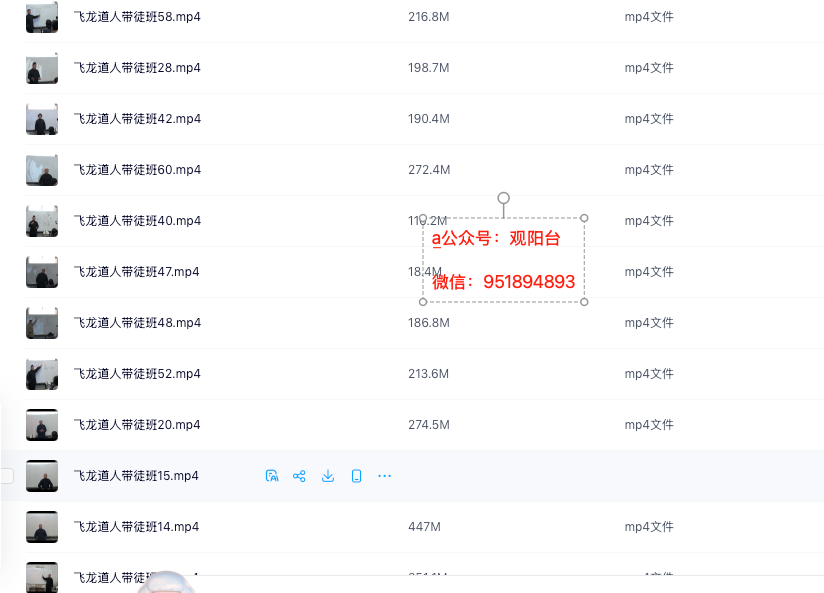Download 飞龙道人带徒班15.mp4

[x=327, y=476]
